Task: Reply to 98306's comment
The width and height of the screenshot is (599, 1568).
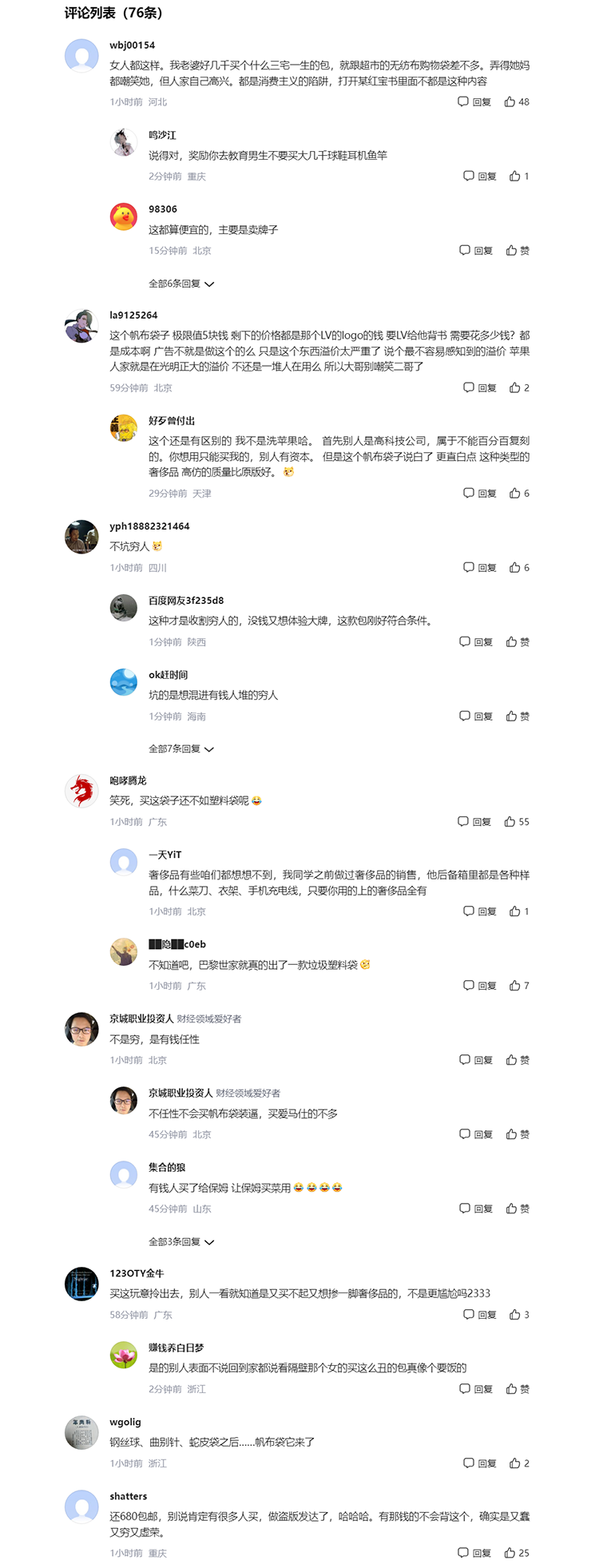Action: pos(475,251)
